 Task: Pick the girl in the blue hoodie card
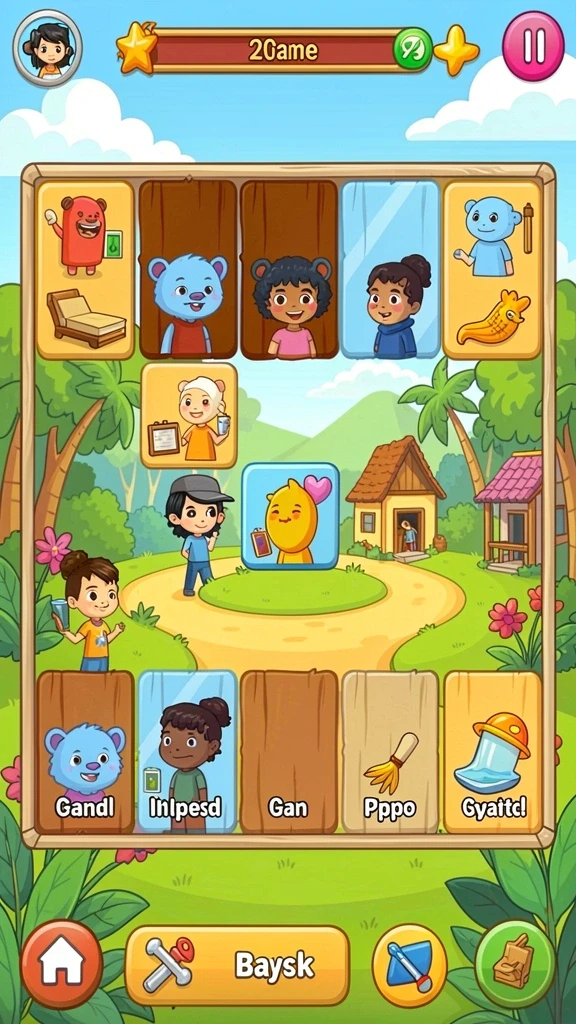391,270
